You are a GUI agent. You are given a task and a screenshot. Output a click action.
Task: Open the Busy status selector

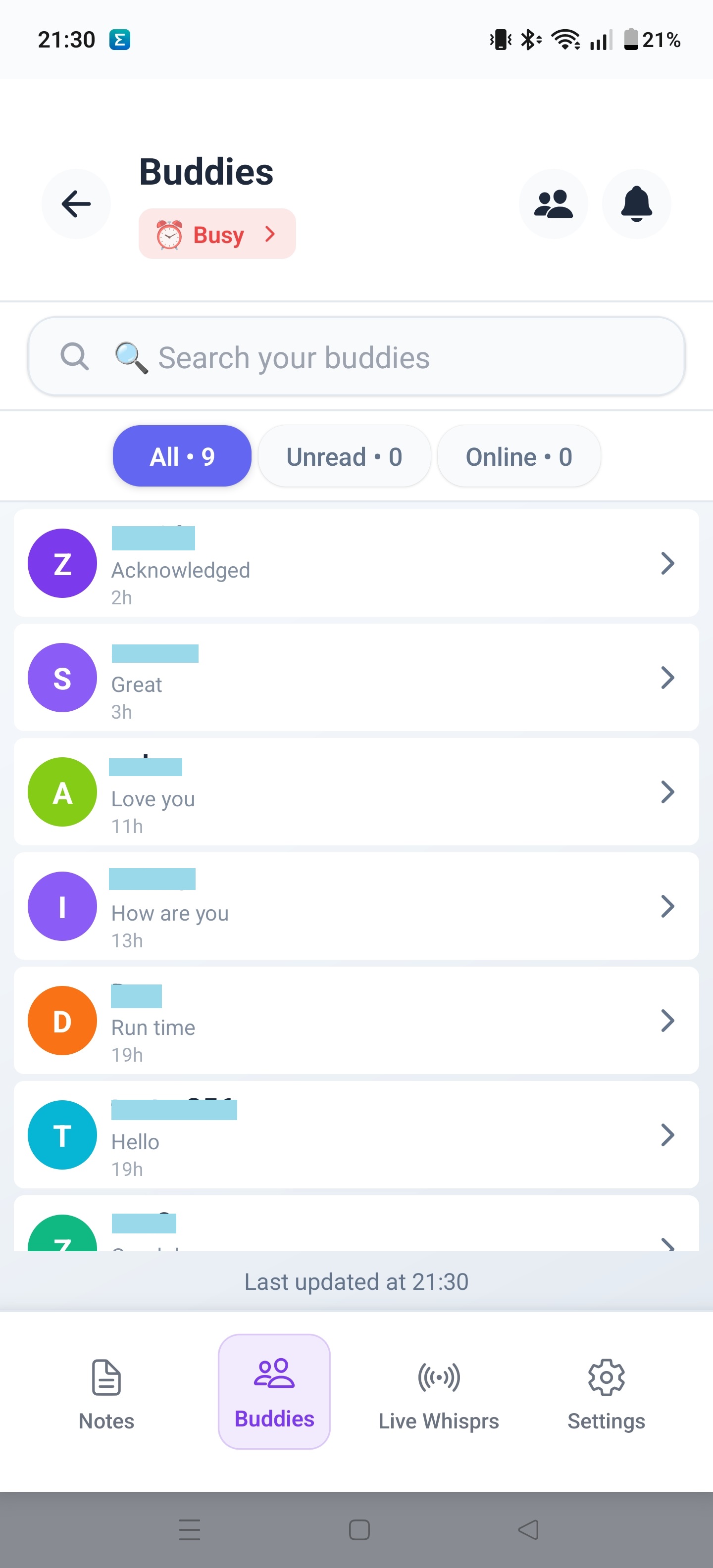coord(217,234)
